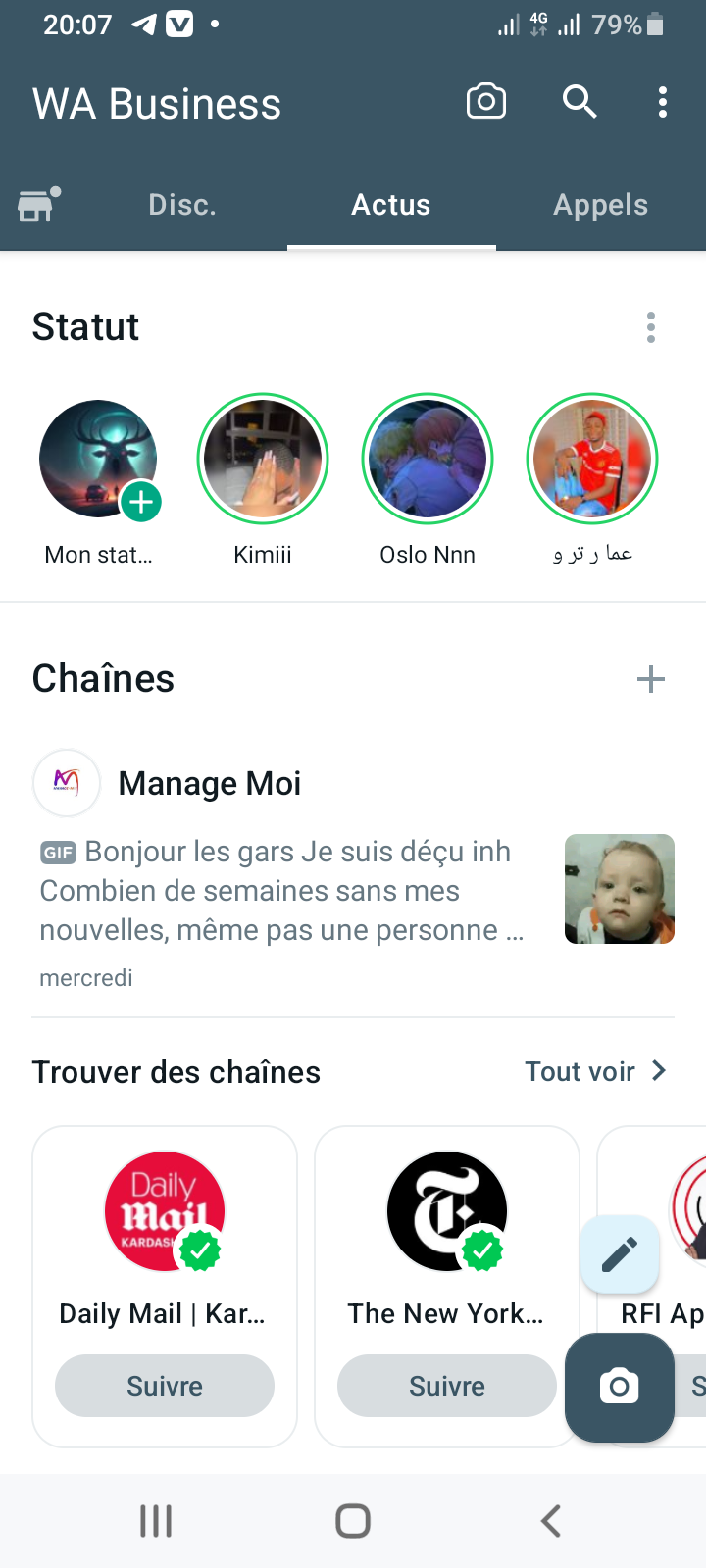Switch to the Disc. tab
The height and width of the screenshot is (1568, 706).
tap(182, 205)
